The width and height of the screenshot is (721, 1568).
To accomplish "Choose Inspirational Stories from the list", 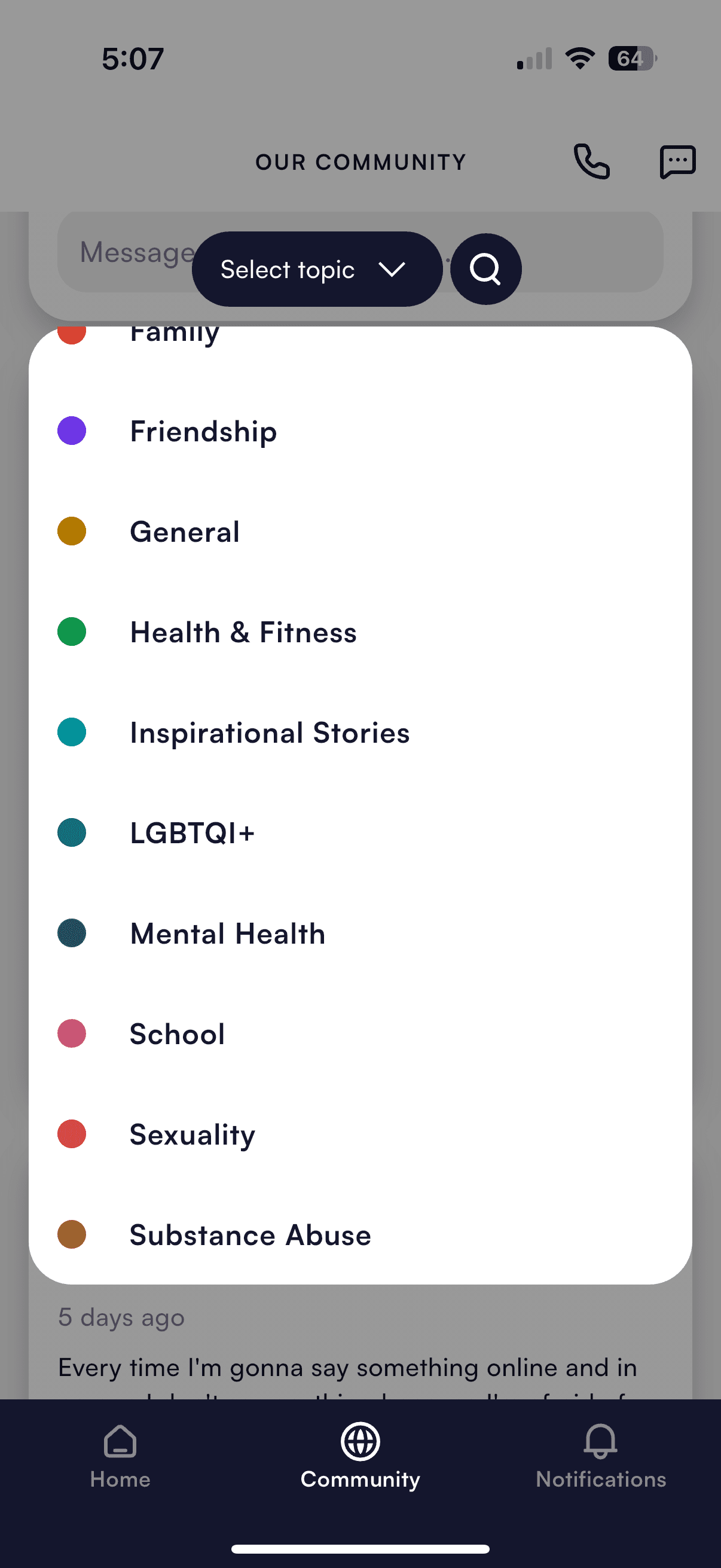I will tap(270, 733).
